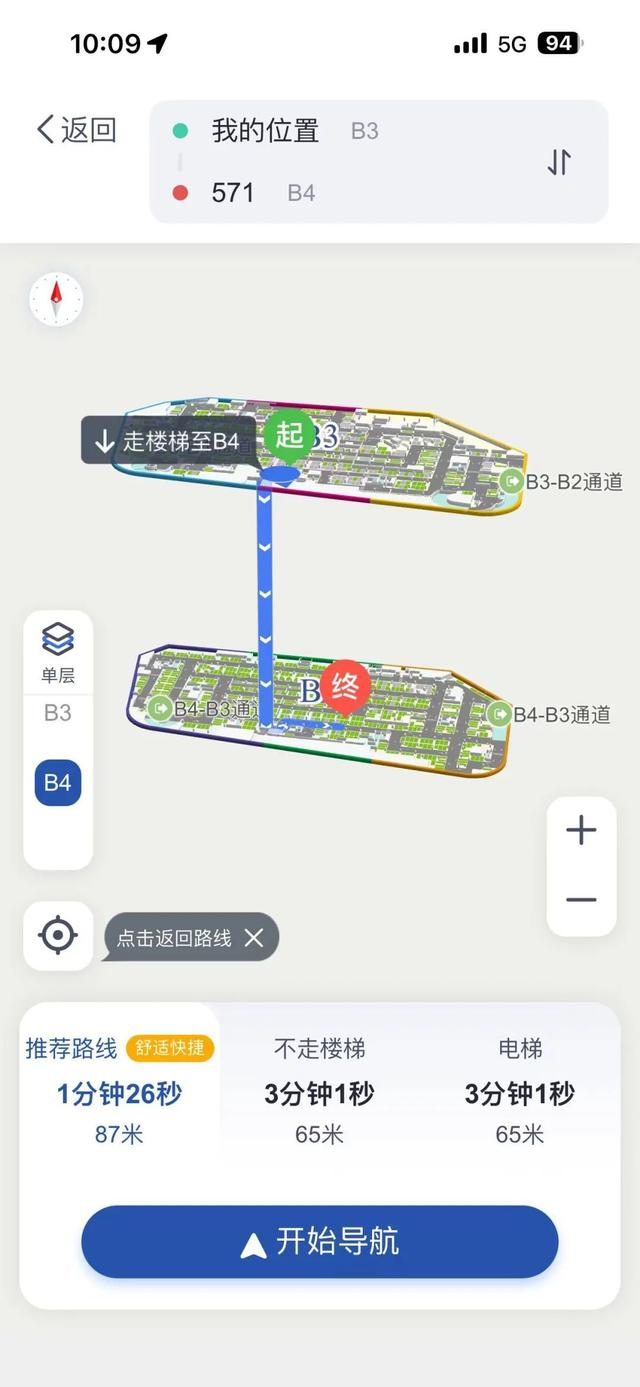Zoom in on the map

581,831
